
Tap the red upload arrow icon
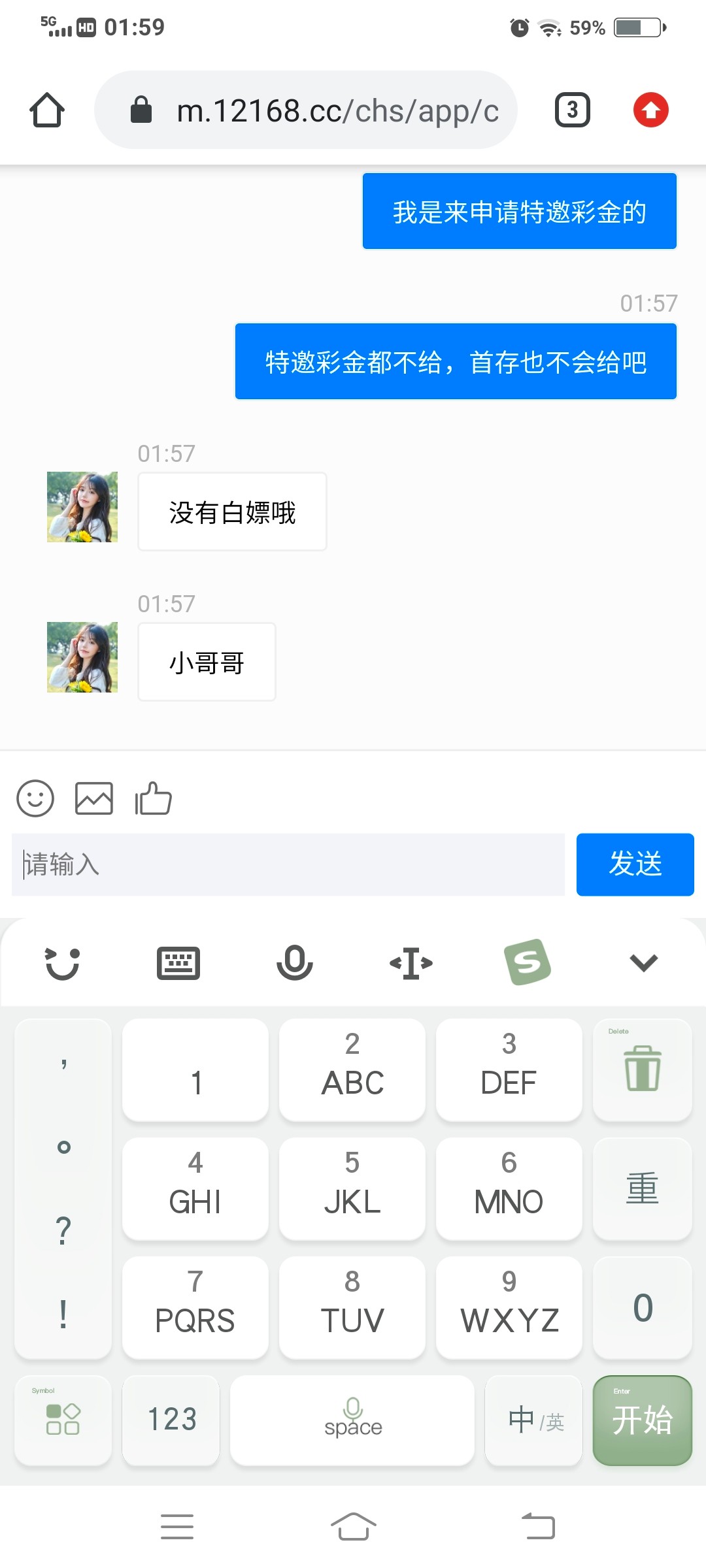(650, 110)
